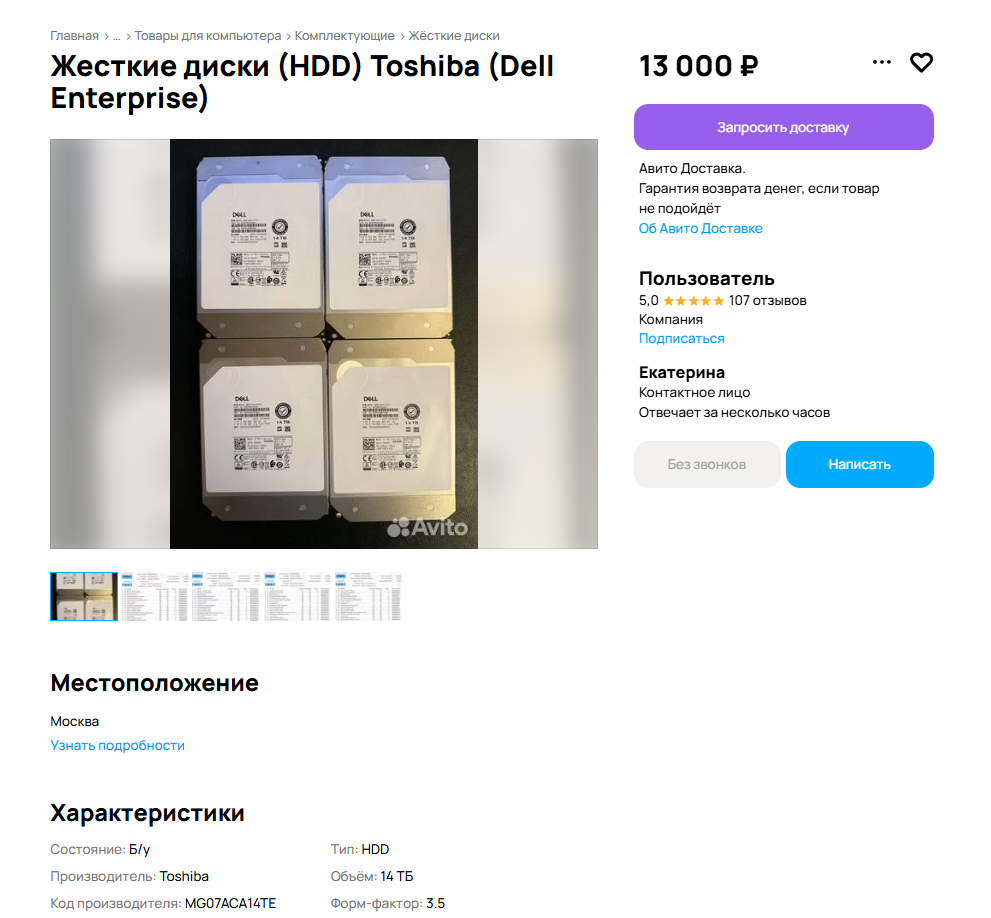Open main photo of hard drives
991x918 pixels.
[x=323, y=343]
